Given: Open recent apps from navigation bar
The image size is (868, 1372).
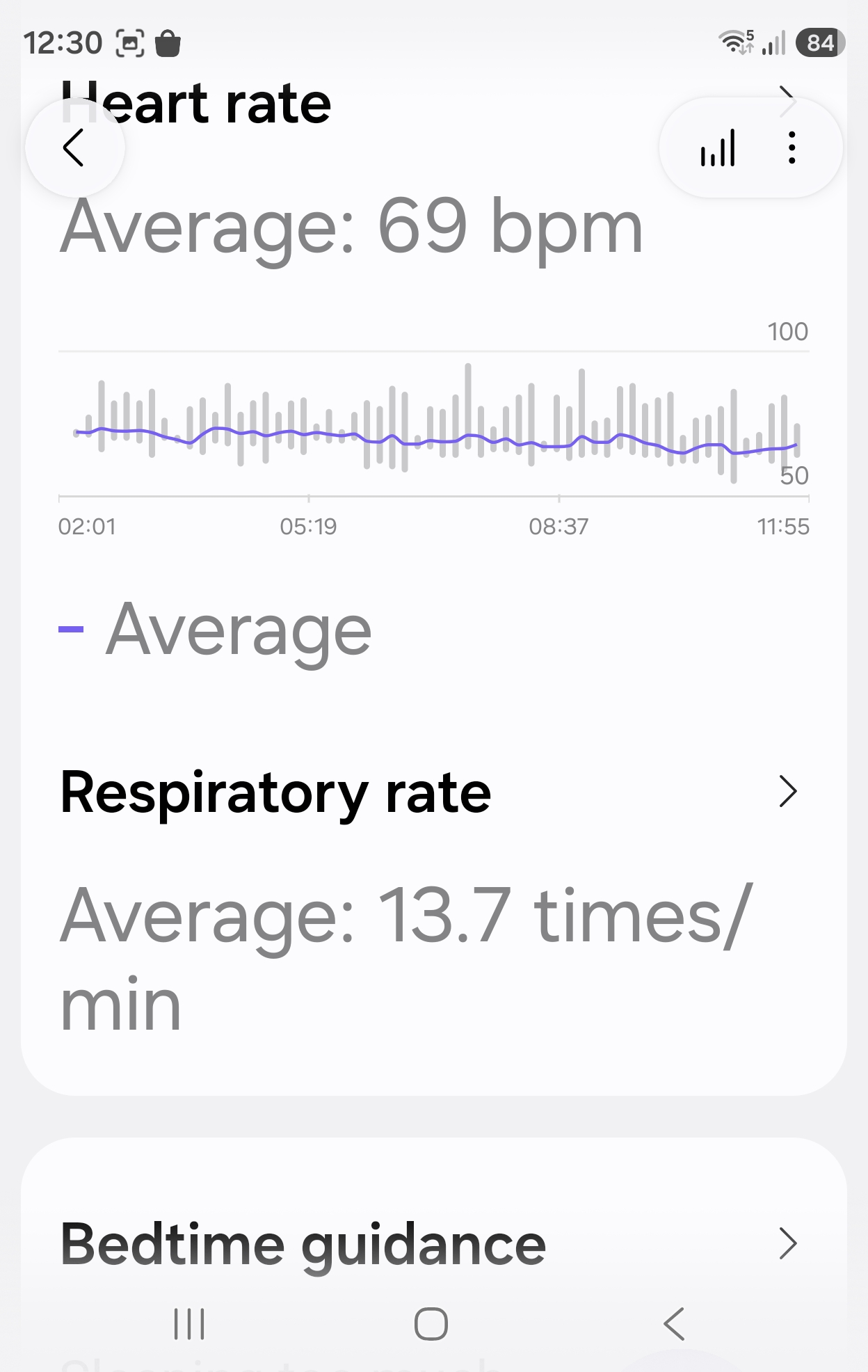Looking at the screenshot, I should tap(189, 1323).
